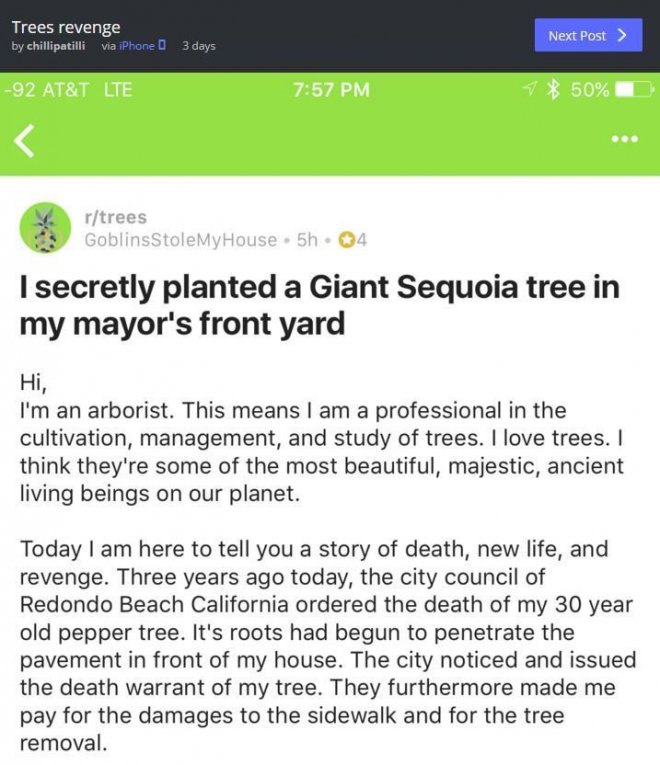Go to the Next Post
The height and width of the screenshot is (765, 660).
click(587, 36)
